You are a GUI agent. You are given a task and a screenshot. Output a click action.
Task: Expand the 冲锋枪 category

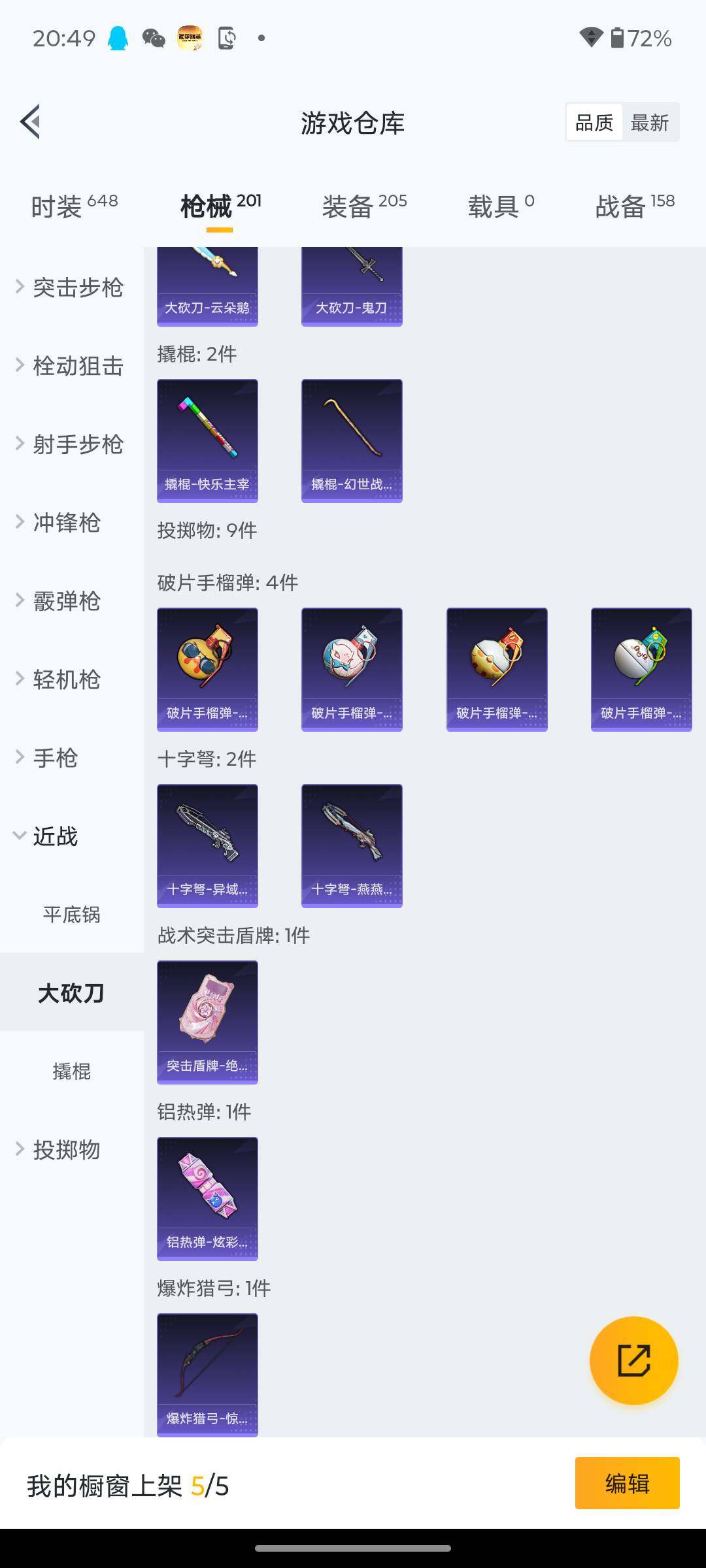65,523
